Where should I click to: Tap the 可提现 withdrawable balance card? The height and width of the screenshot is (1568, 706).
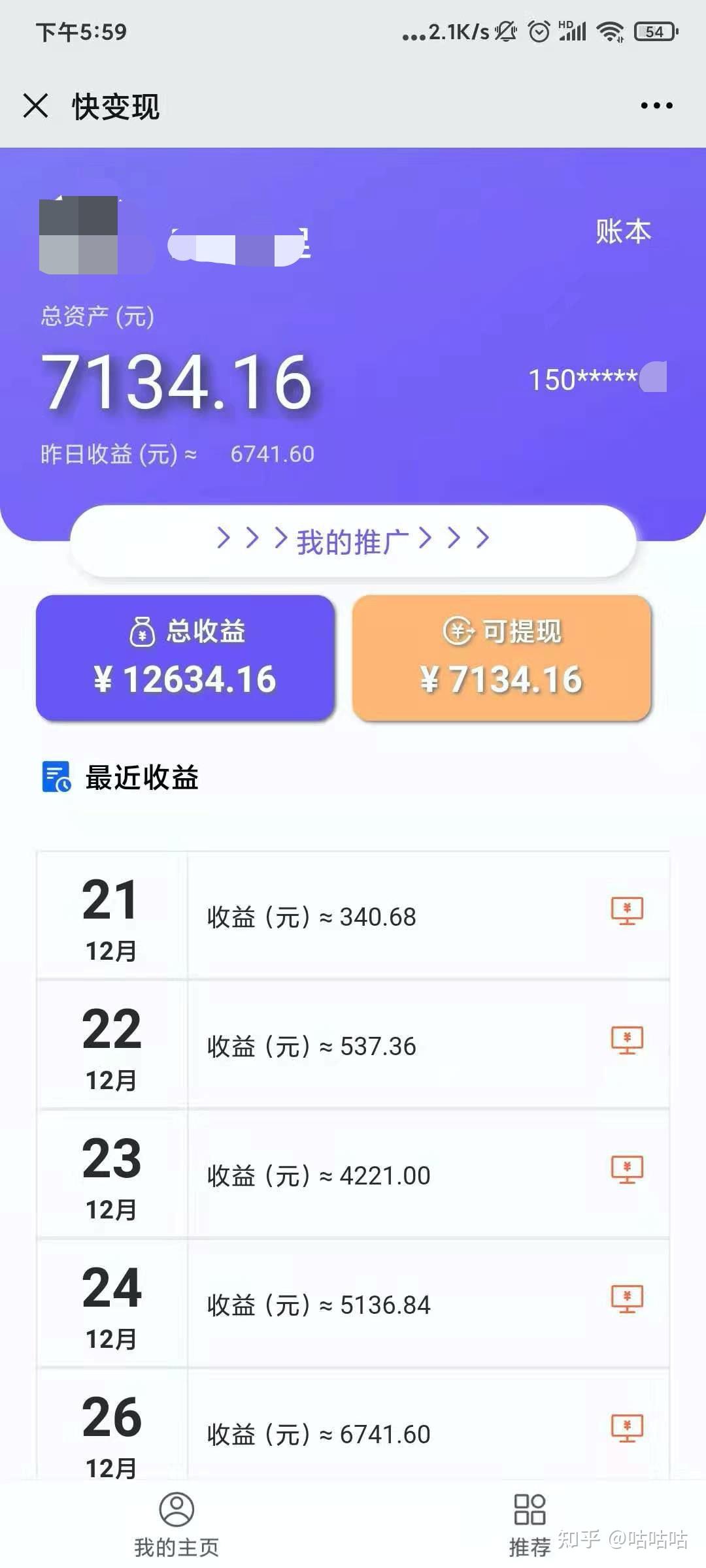[x=501, y=658]
